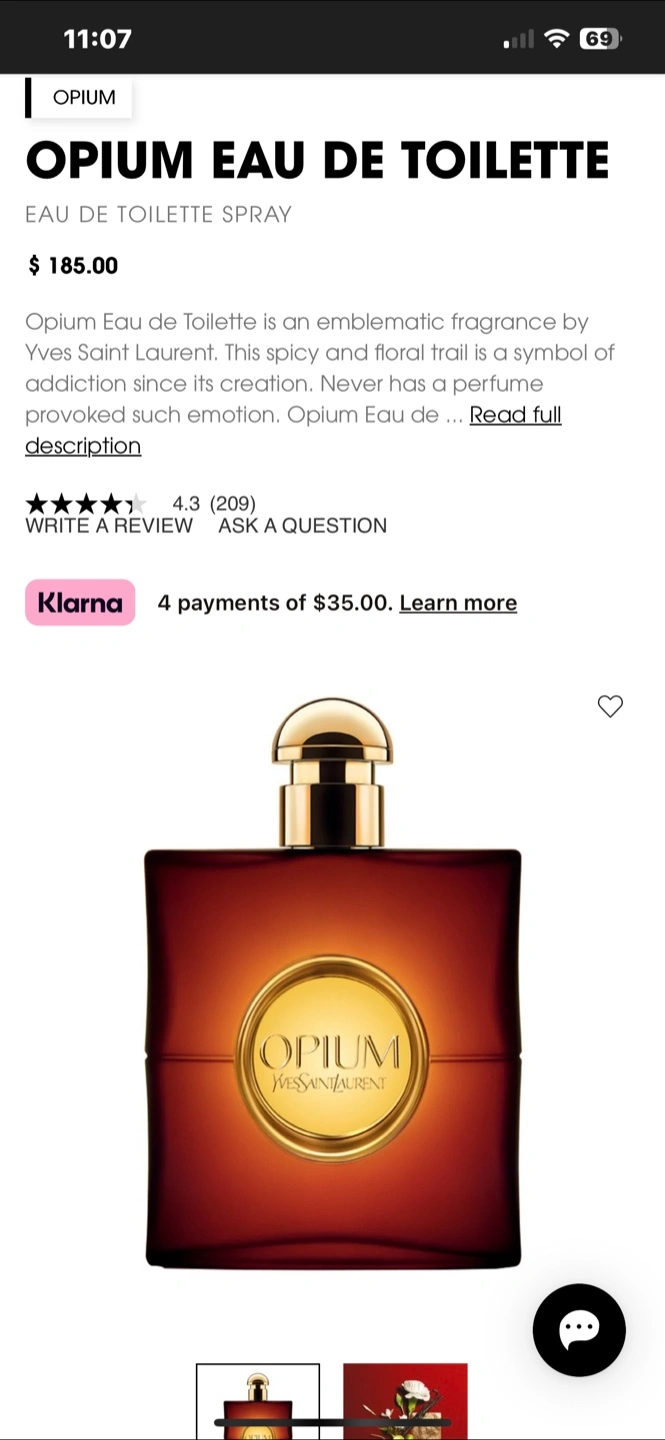Open the Opium collection tag
665x1440 pixels.
pos(83,98)
